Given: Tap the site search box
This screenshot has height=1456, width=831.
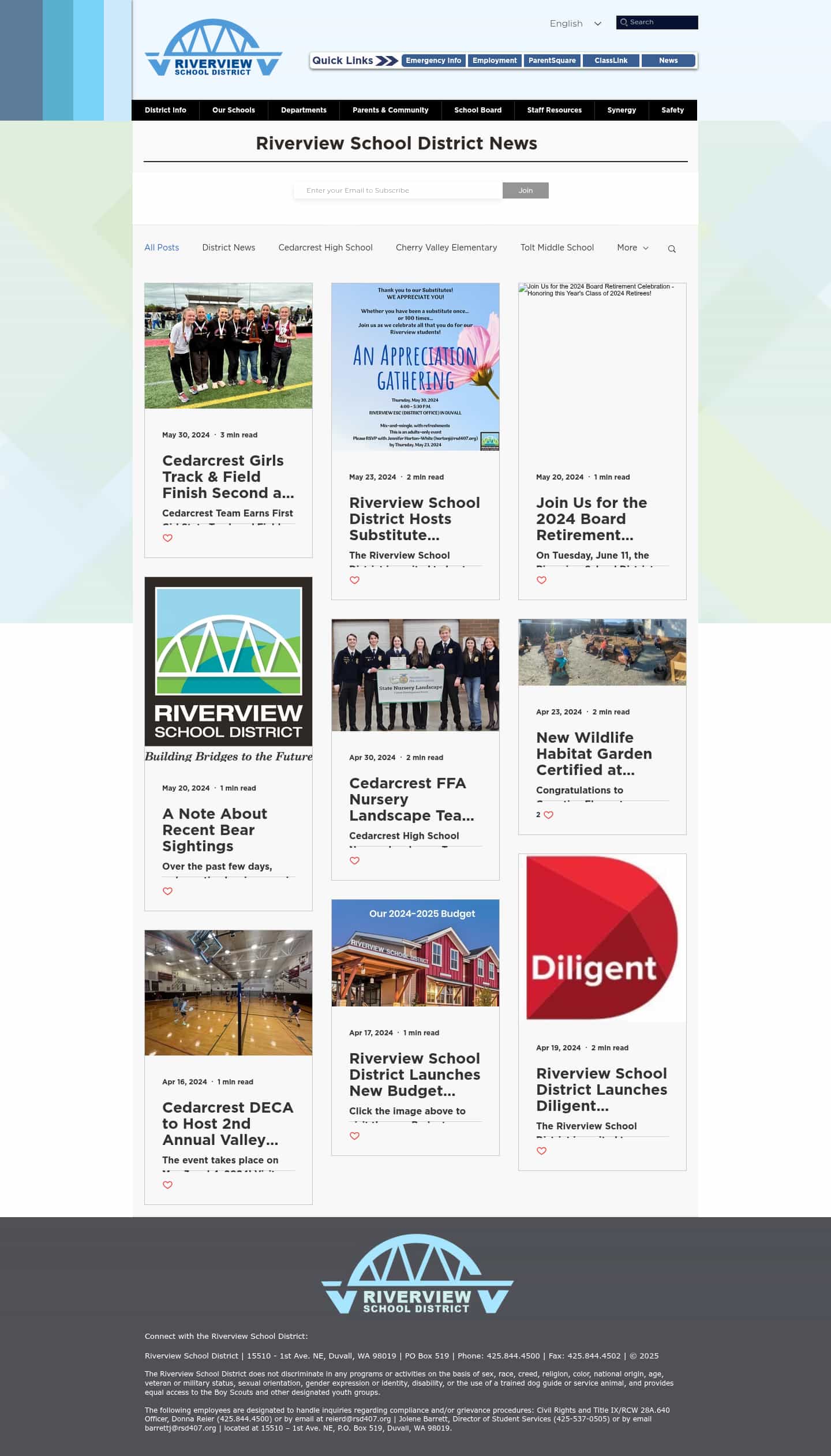Looking at the screenshot, I should point(661,23).
